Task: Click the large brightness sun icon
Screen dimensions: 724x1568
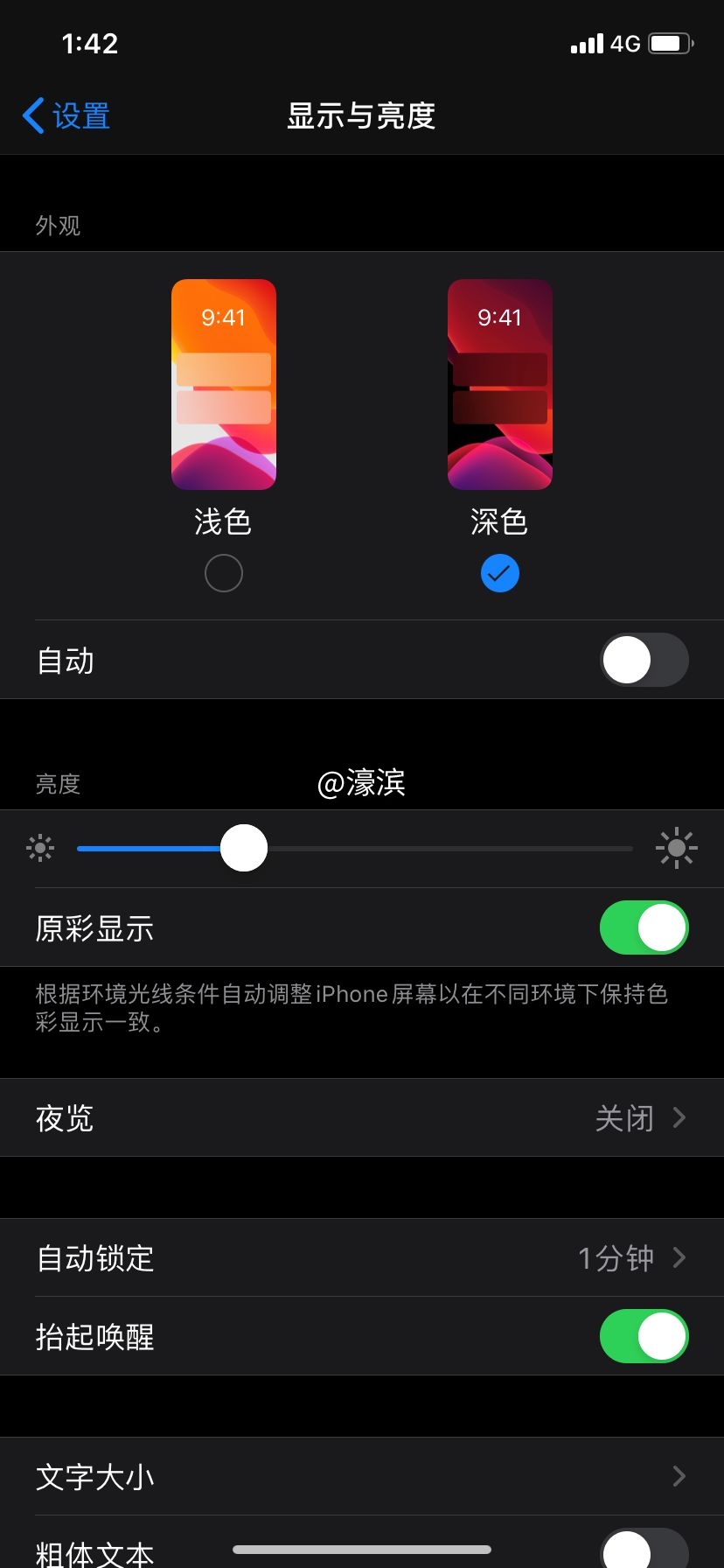Action: (x=677, y=847)
